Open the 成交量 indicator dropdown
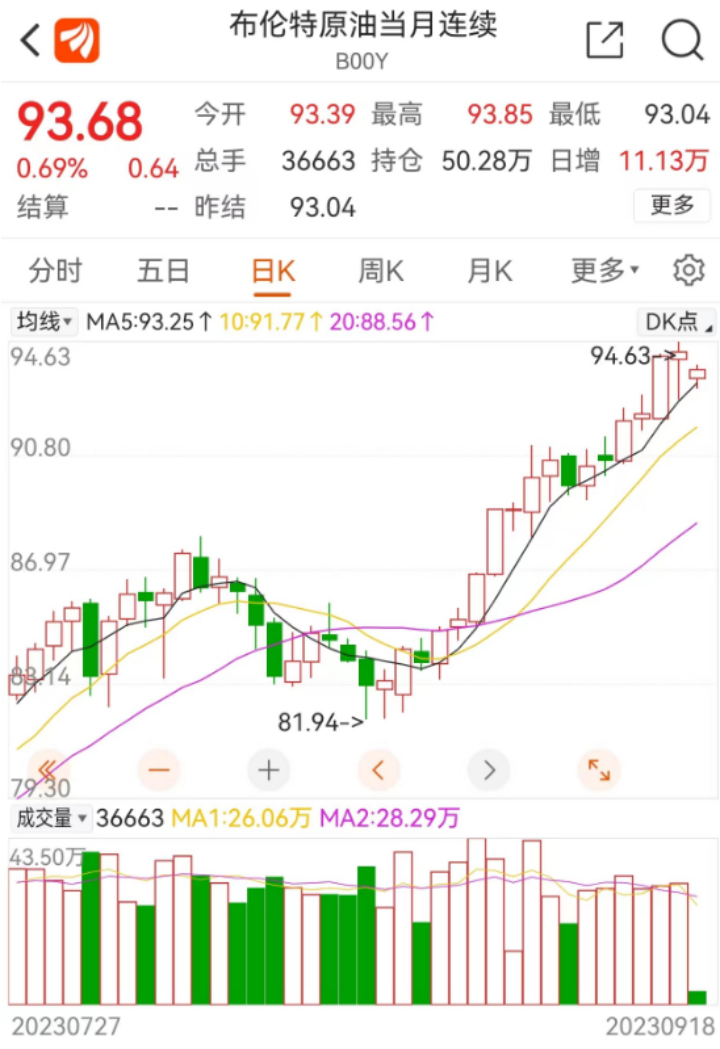 pos(50,818)
